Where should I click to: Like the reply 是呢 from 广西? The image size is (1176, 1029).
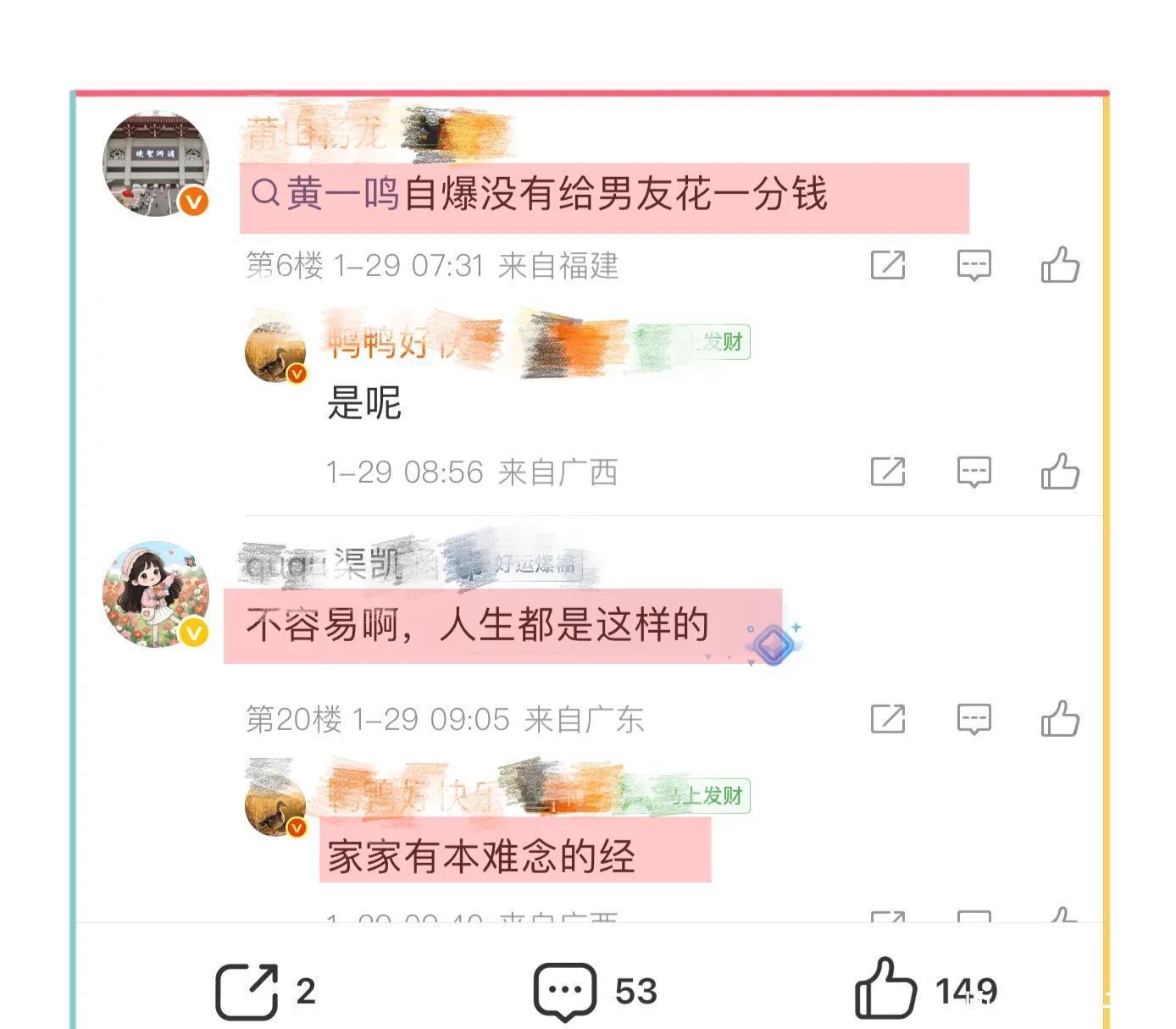click(x=1060, y=472)
